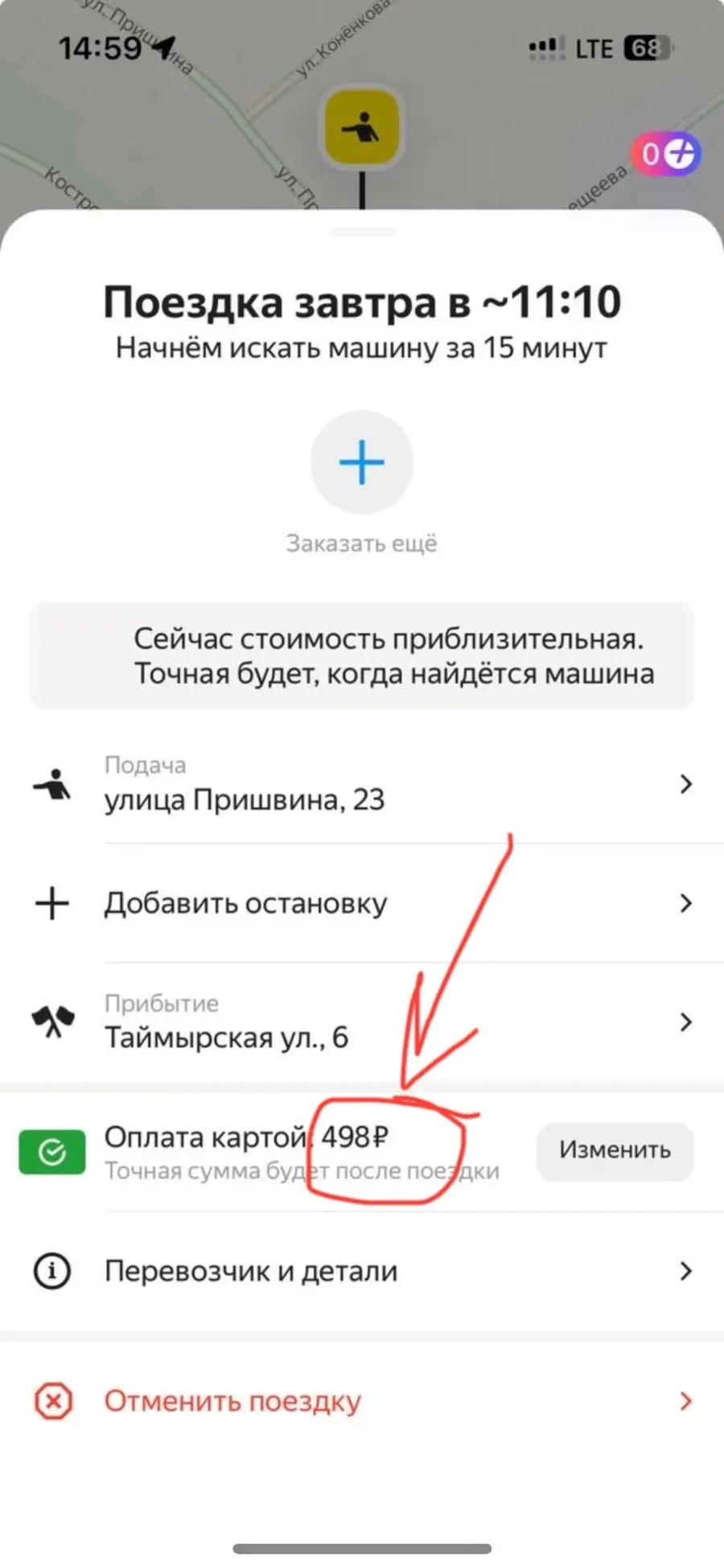Viewport: 724px width, 1568px height.
Task: Tap the plus button to order another ride
Action: coord(362,462)
